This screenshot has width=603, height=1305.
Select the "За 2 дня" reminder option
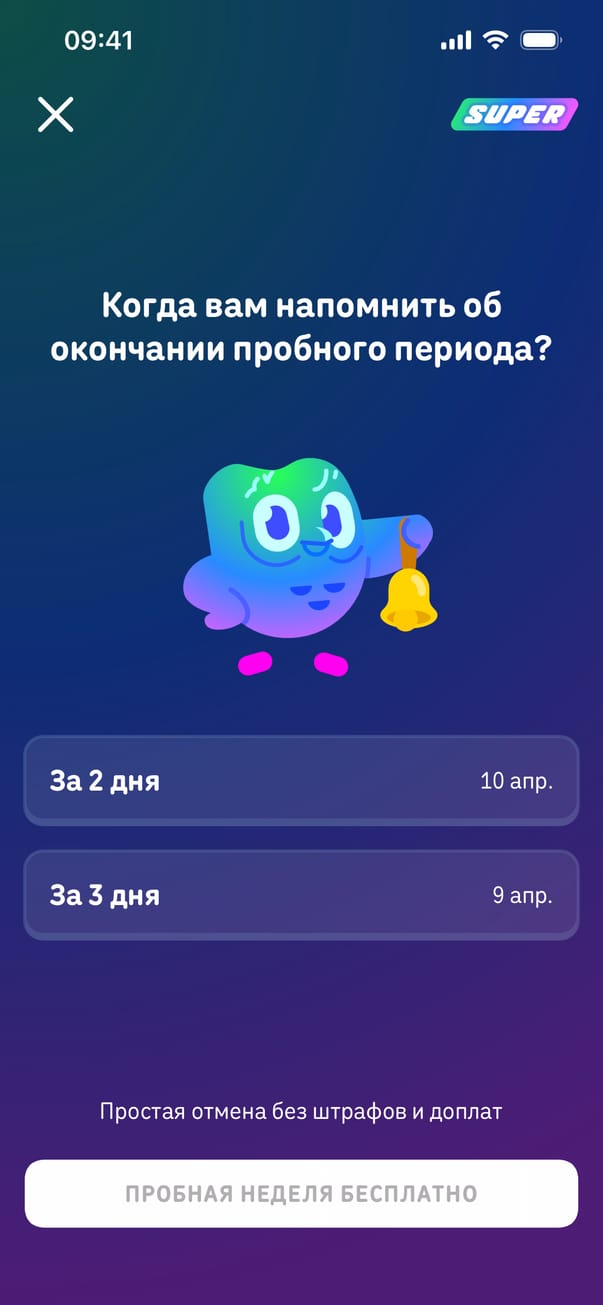[x=301, y=781]
